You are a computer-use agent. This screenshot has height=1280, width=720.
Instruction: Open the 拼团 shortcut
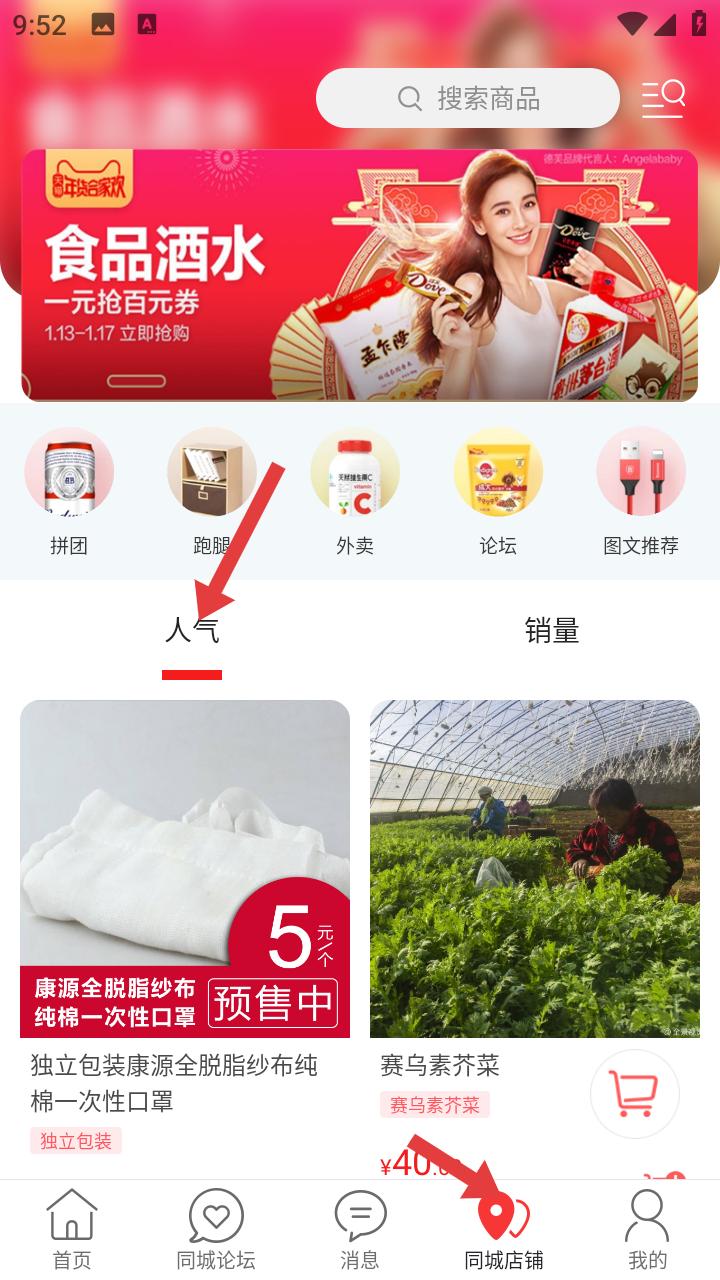[69, 492]
